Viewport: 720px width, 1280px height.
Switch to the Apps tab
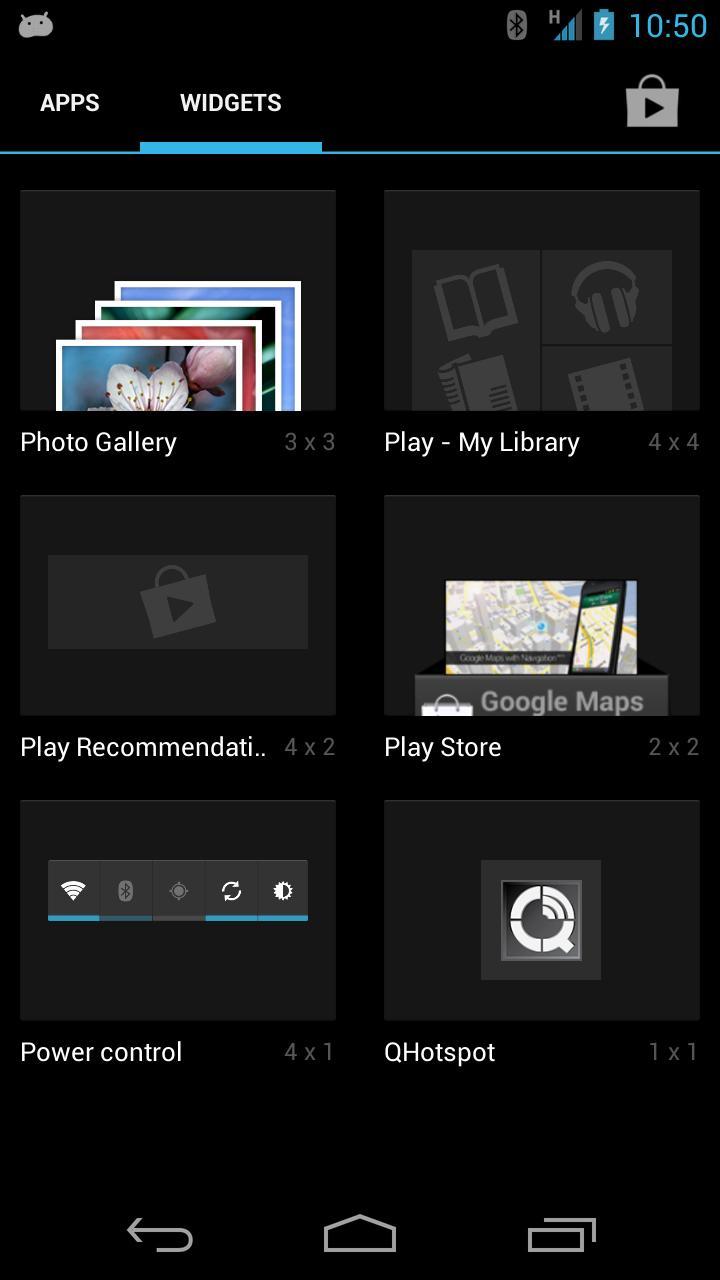[70, 103]
